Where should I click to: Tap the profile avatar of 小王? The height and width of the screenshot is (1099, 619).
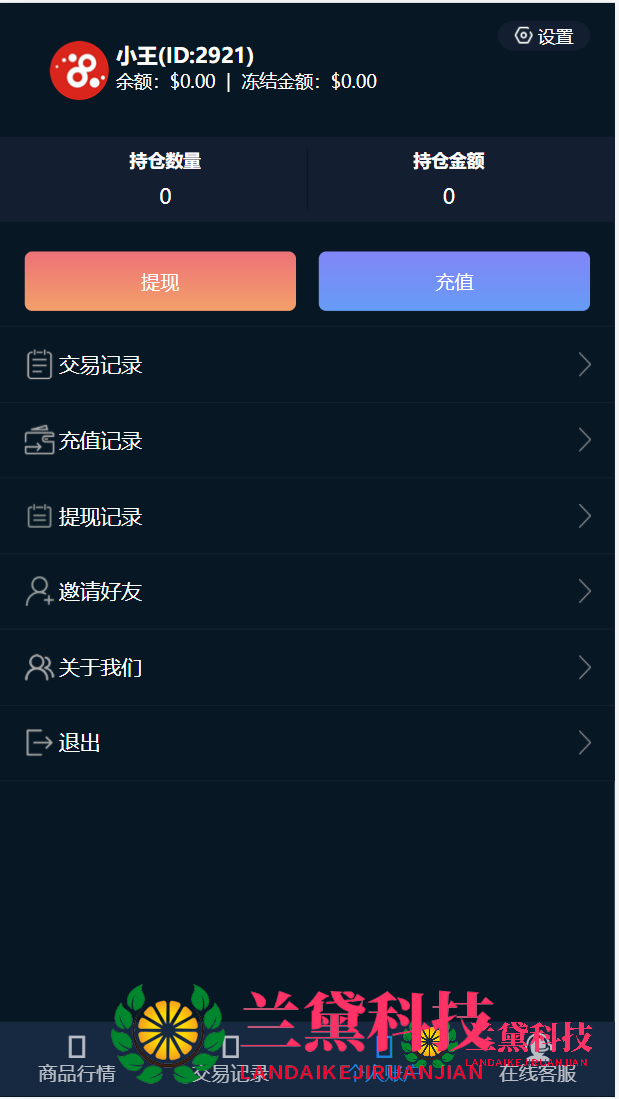[79, 70]
